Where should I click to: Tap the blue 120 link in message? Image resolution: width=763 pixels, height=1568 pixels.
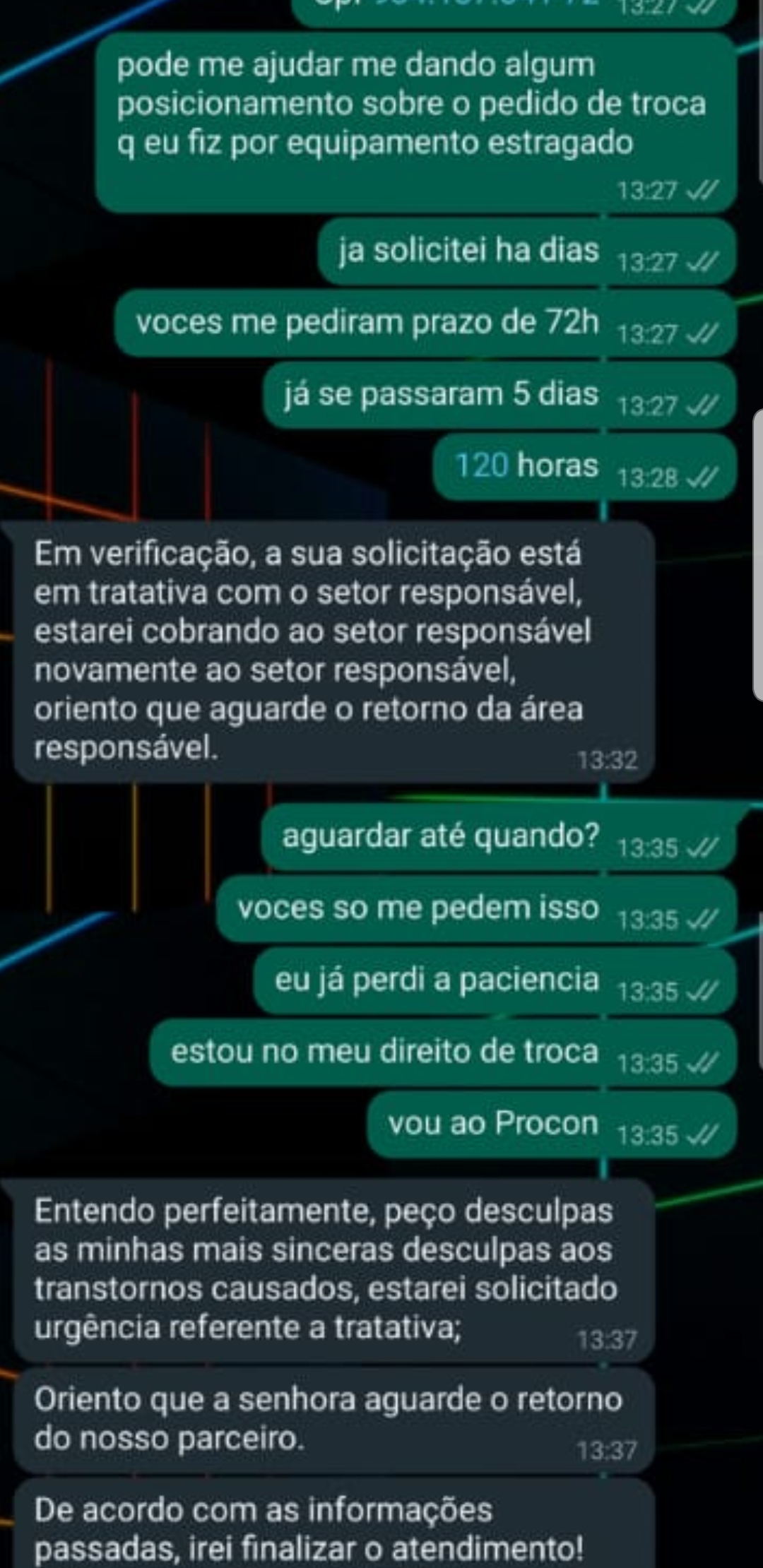(482, 465)
